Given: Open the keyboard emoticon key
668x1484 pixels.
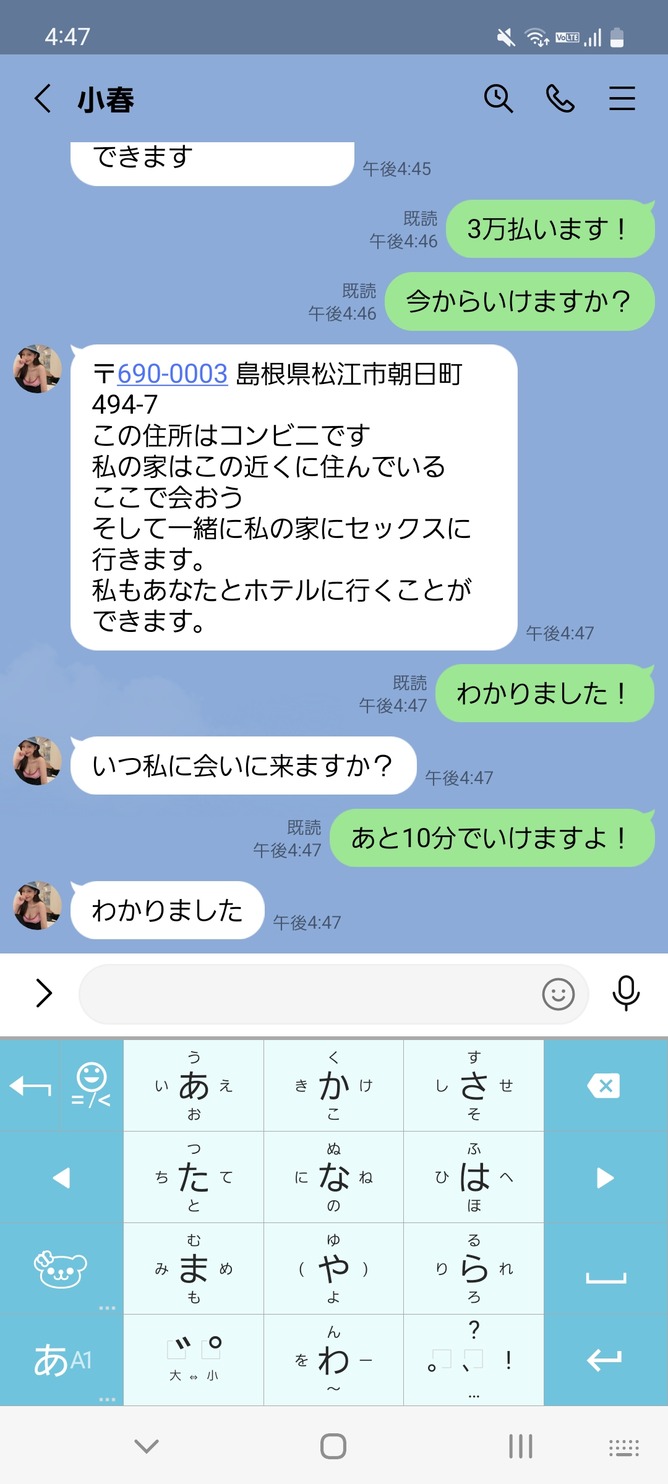Looking at the screenshot, I should pyautogui.click(x=91, y=1086).
